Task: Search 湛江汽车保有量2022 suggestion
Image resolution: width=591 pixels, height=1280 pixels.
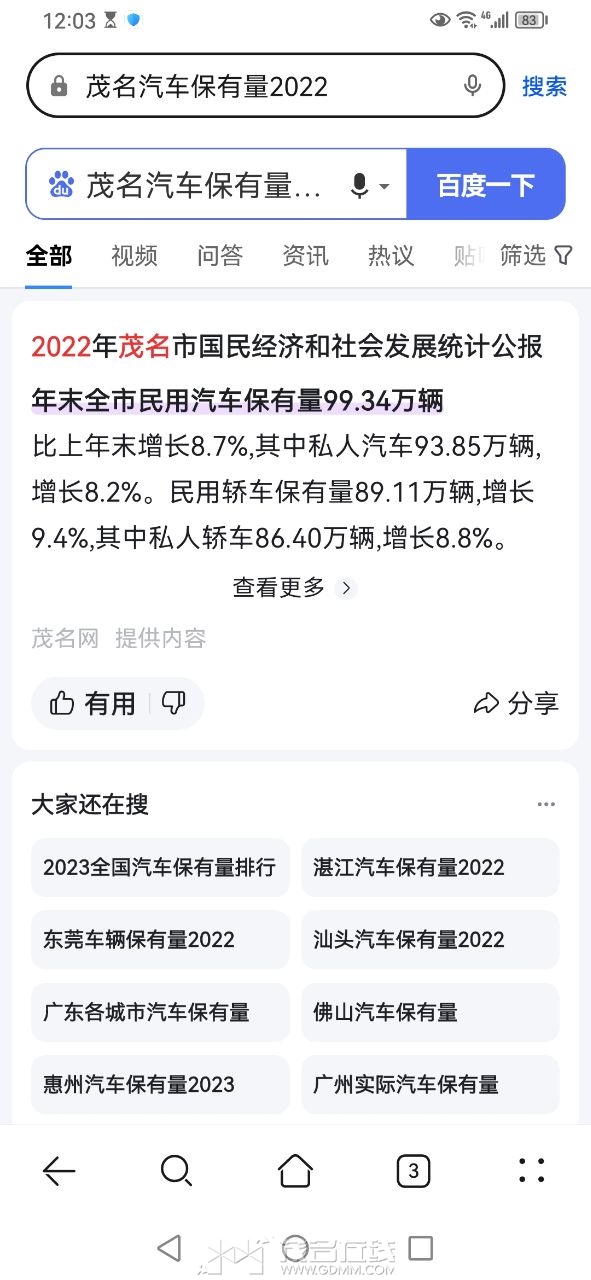Action: point(430,867)
